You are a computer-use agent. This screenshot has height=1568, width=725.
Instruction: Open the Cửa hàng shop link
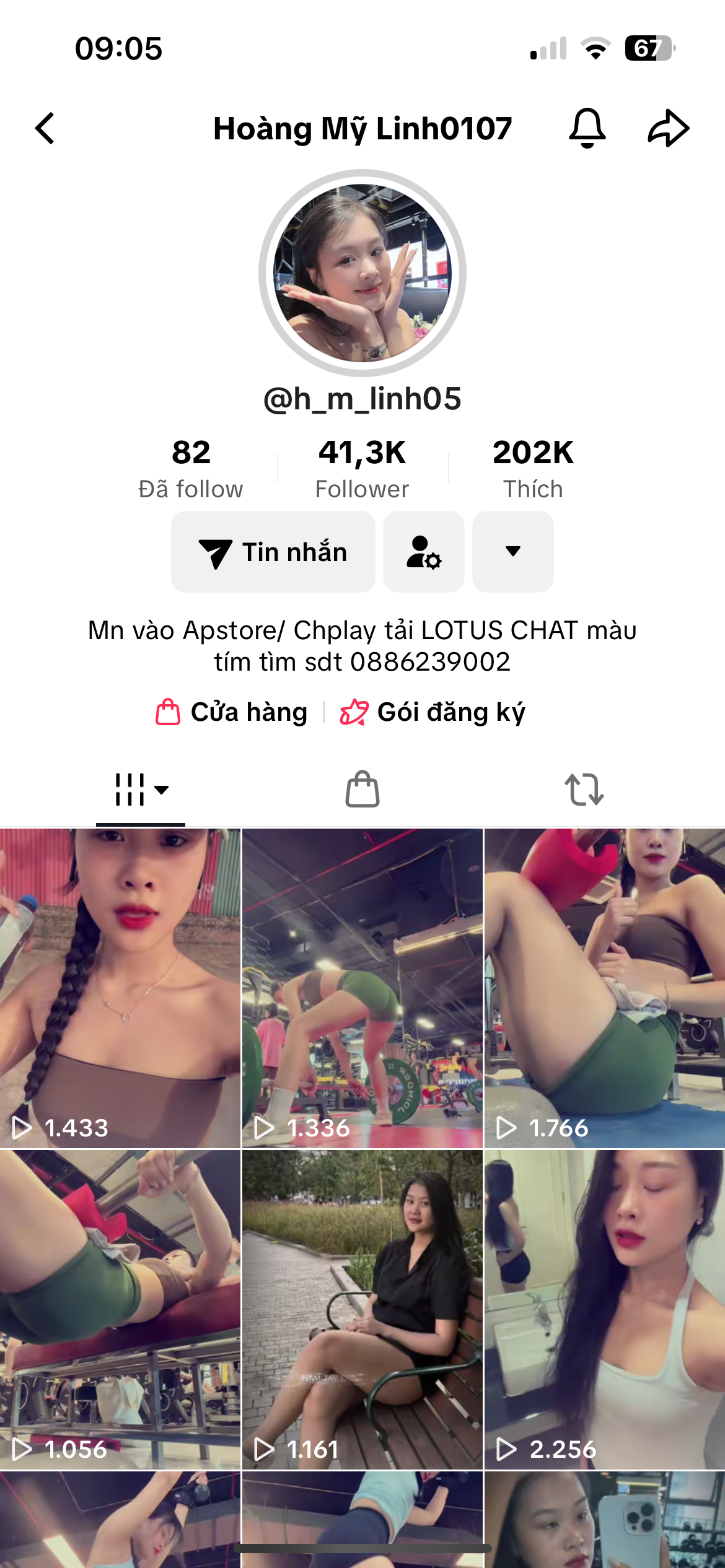point(232,712)
